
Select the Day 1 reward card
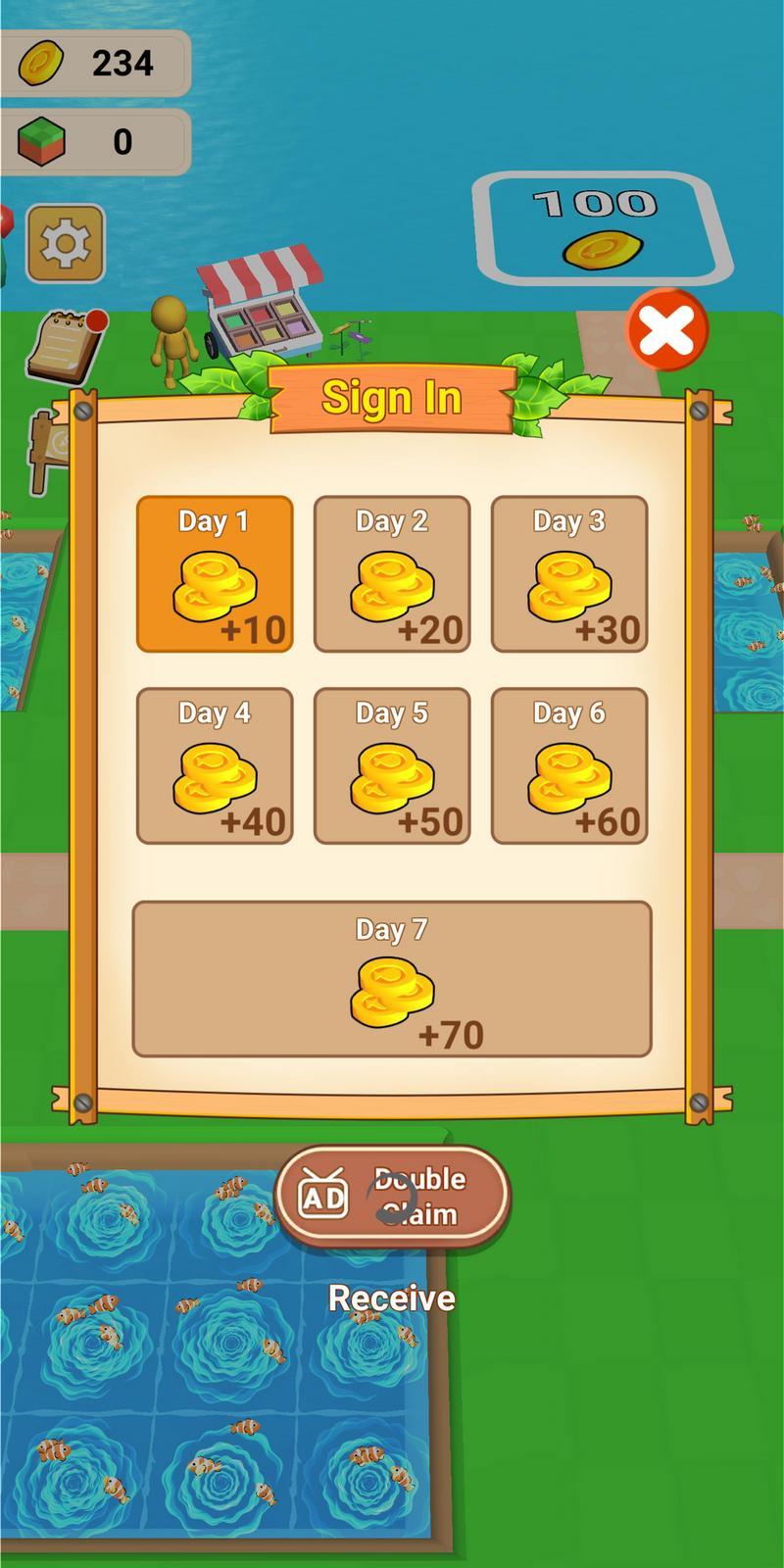215,574
